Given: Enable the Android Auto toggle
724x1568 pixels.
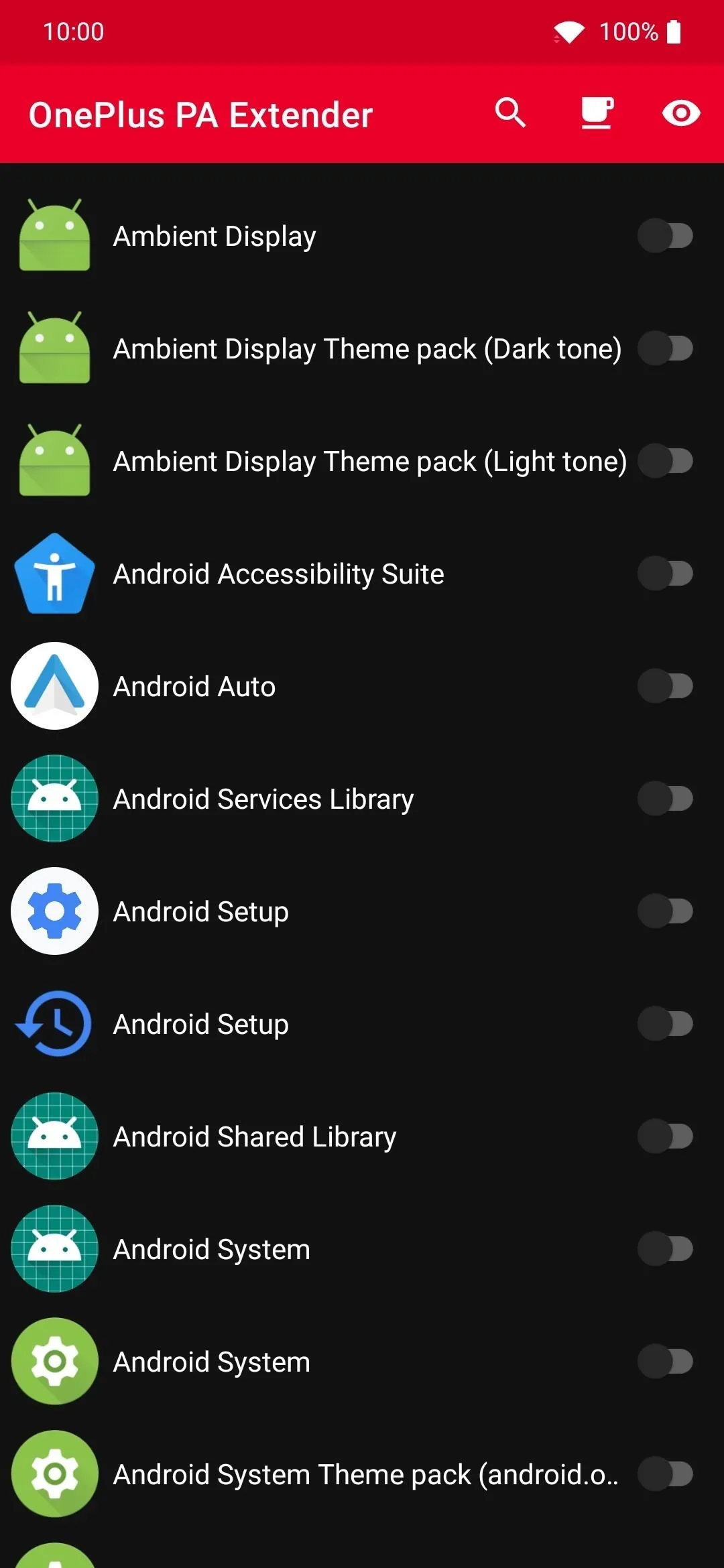Looking at the screenshot, I should 665,686.
